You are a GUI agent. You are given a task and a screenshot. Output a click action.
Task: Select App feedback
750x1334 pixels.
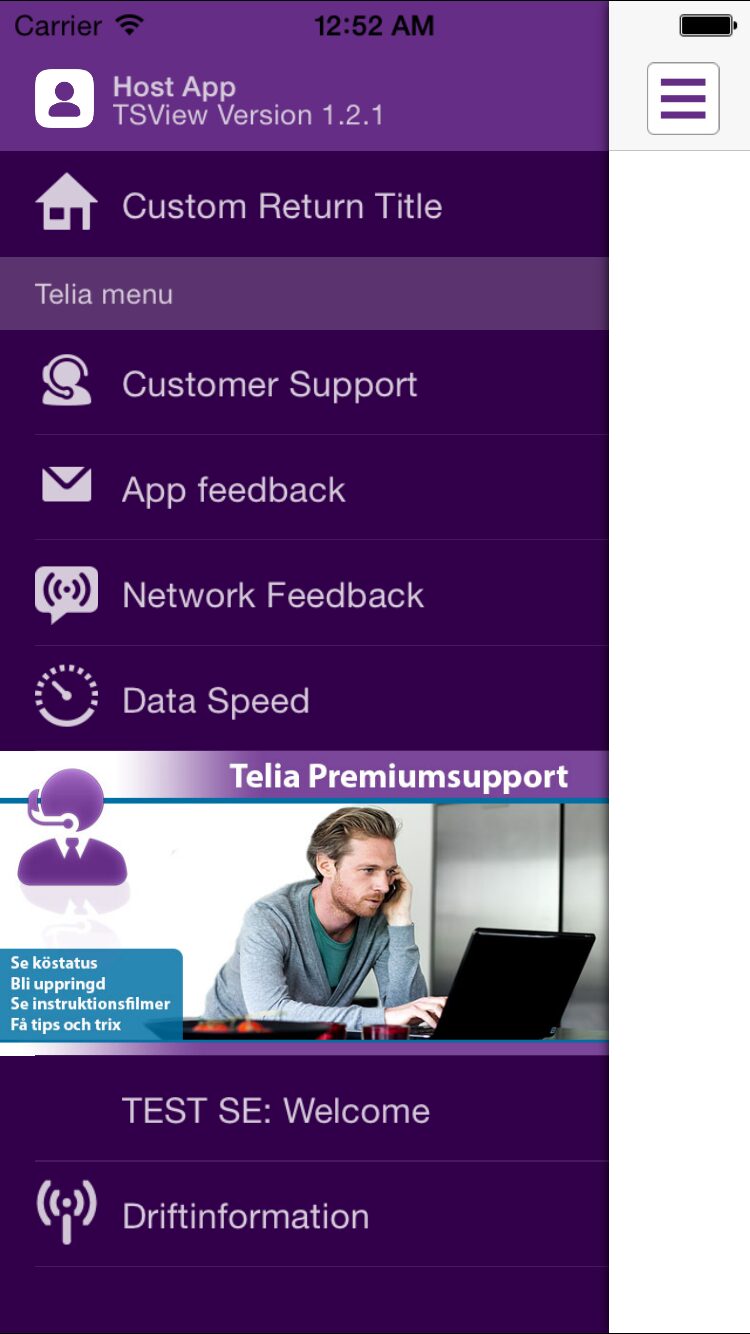304,488
